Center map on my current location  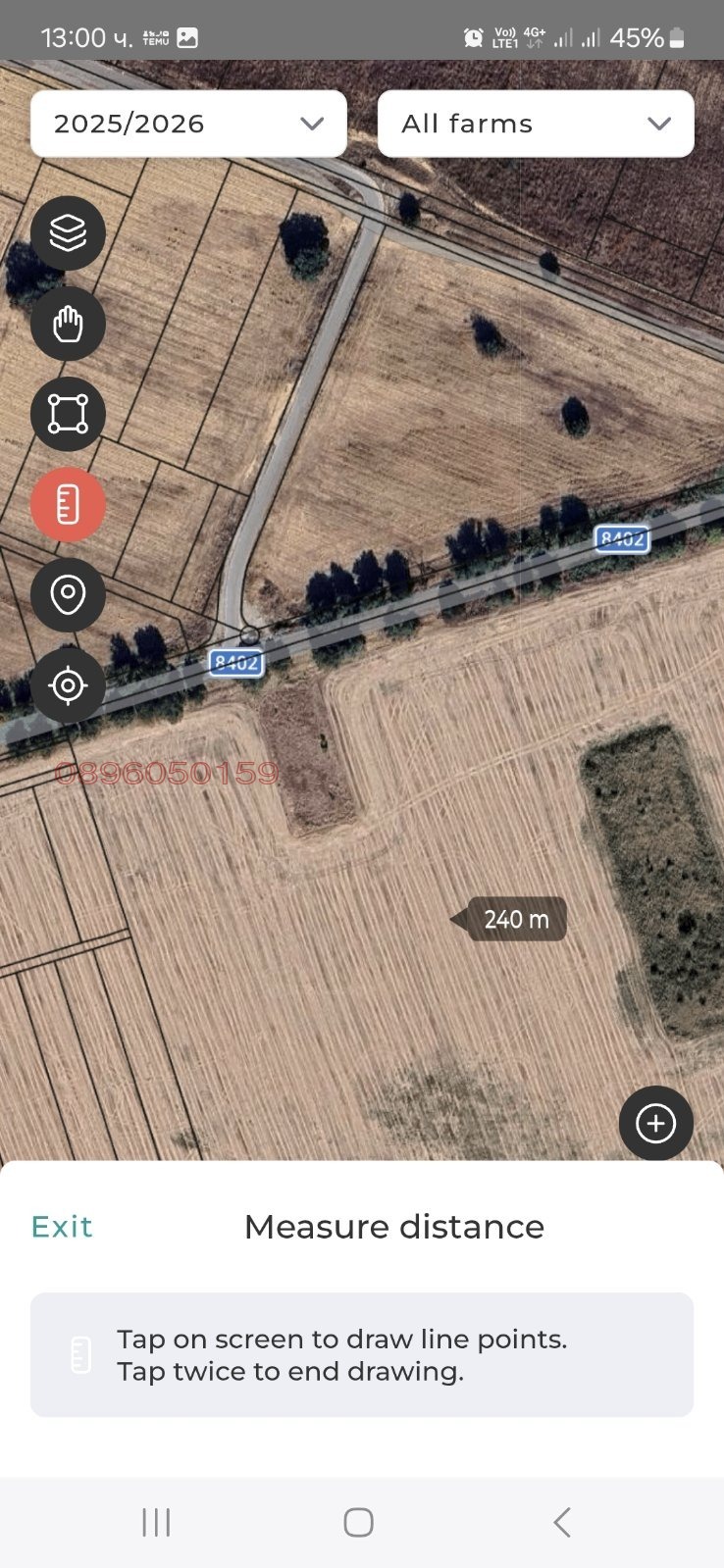point(68,684)
